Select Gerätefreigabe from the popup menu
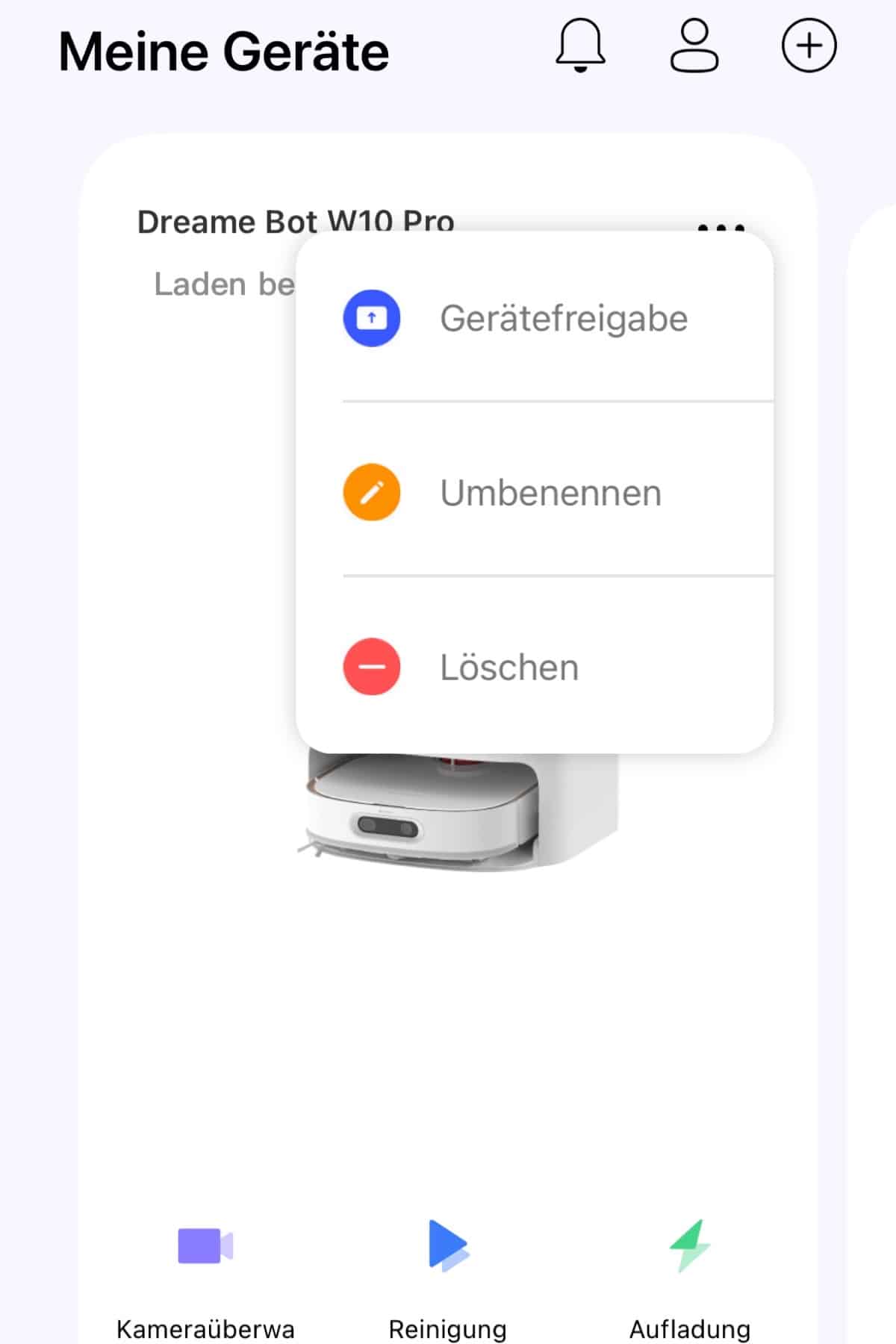896x1344 pixels. [x=535, y=319]
